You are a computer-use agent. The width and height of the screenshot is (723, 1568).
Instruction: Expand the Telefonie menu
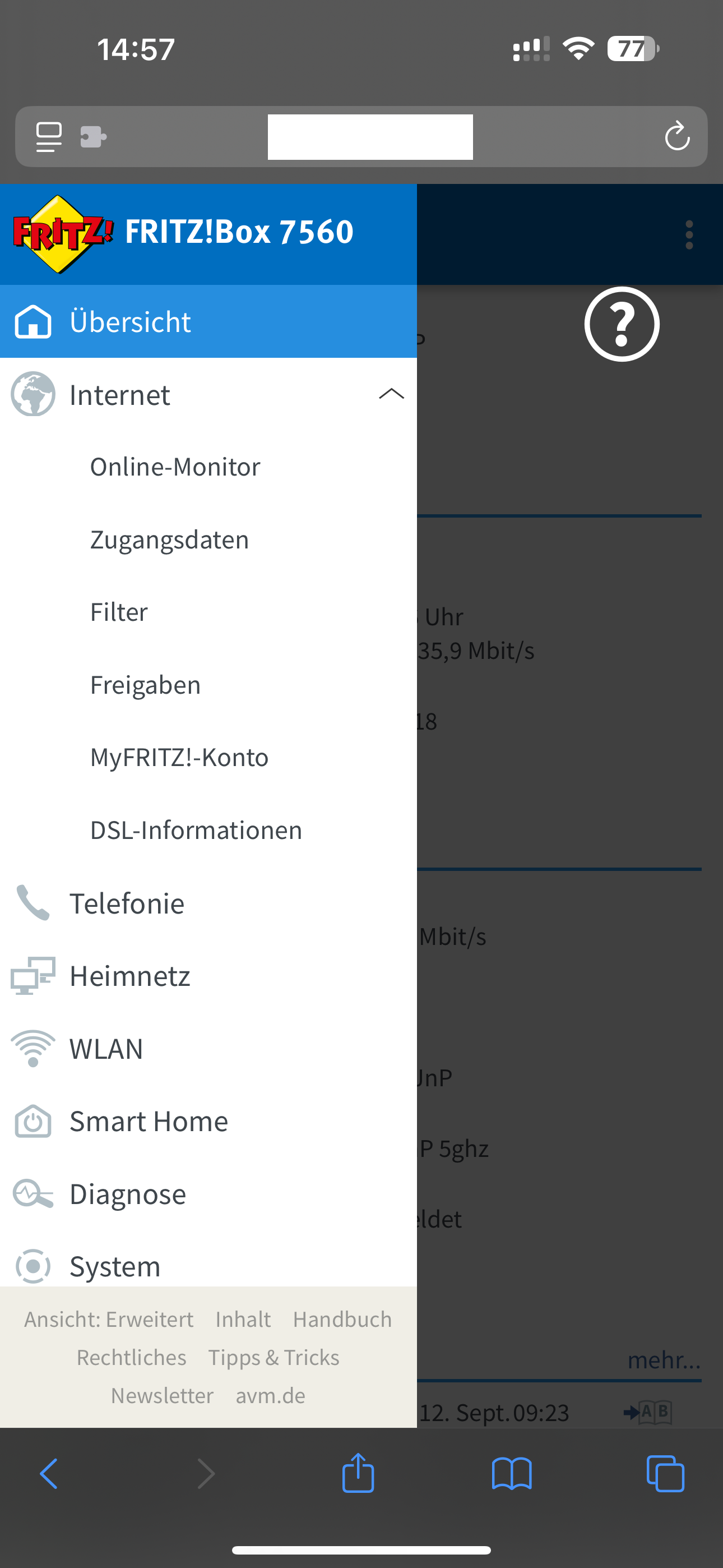click(x=127, y=903)
